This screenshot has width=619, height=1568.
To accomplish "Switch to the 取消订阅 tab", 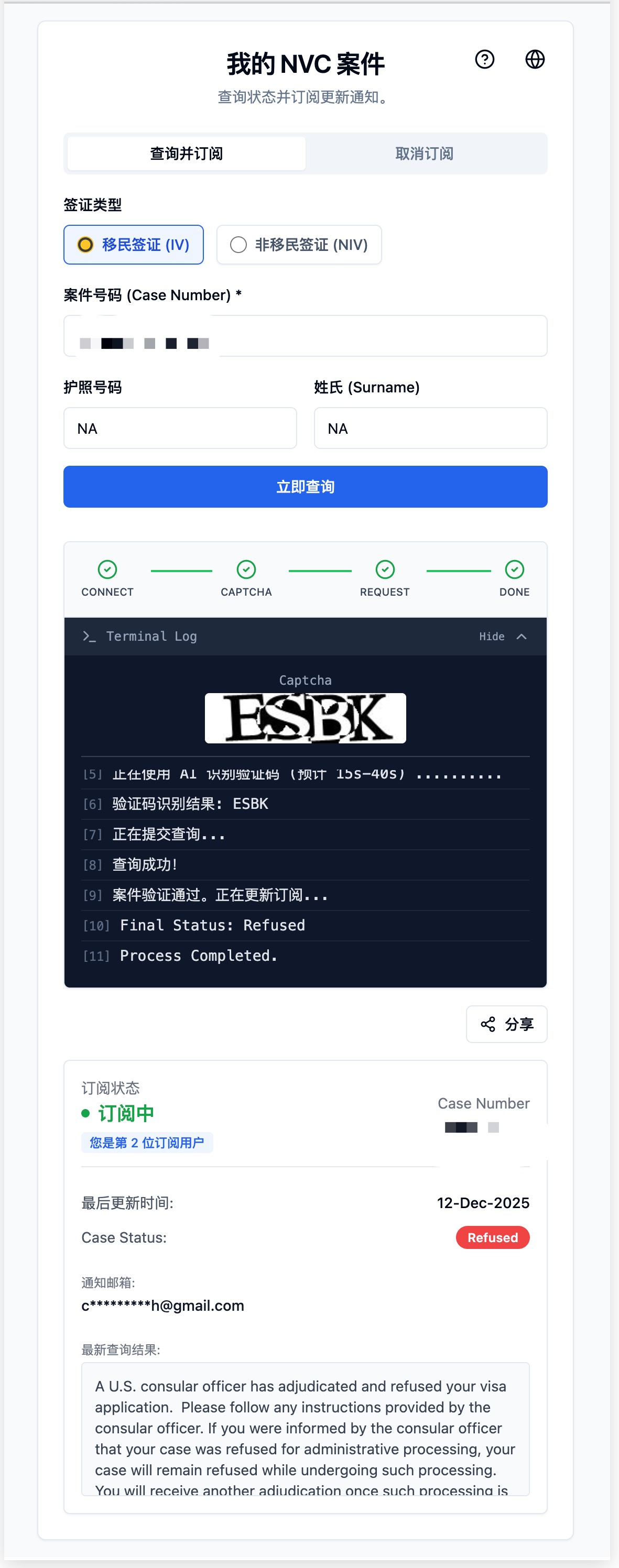I will 424,153.
